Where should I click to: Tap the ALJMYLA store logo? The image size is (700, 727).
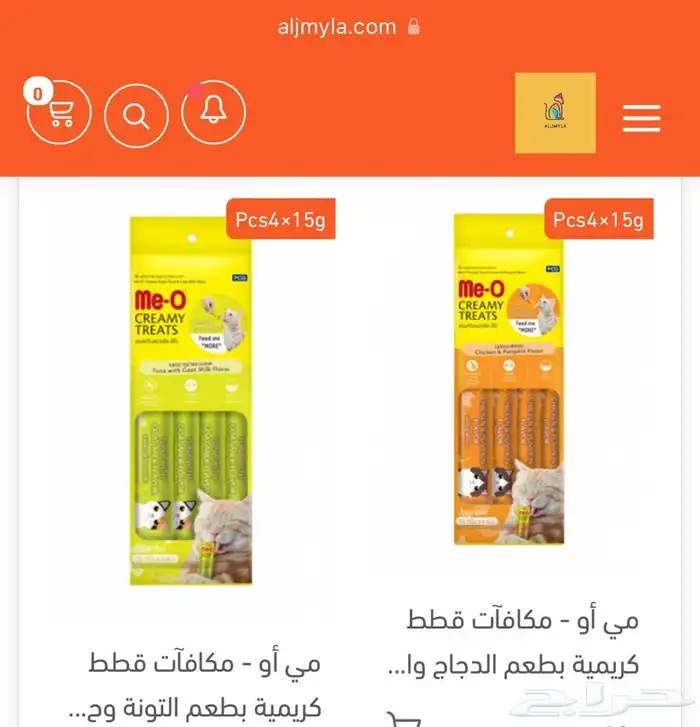(555, 113)
